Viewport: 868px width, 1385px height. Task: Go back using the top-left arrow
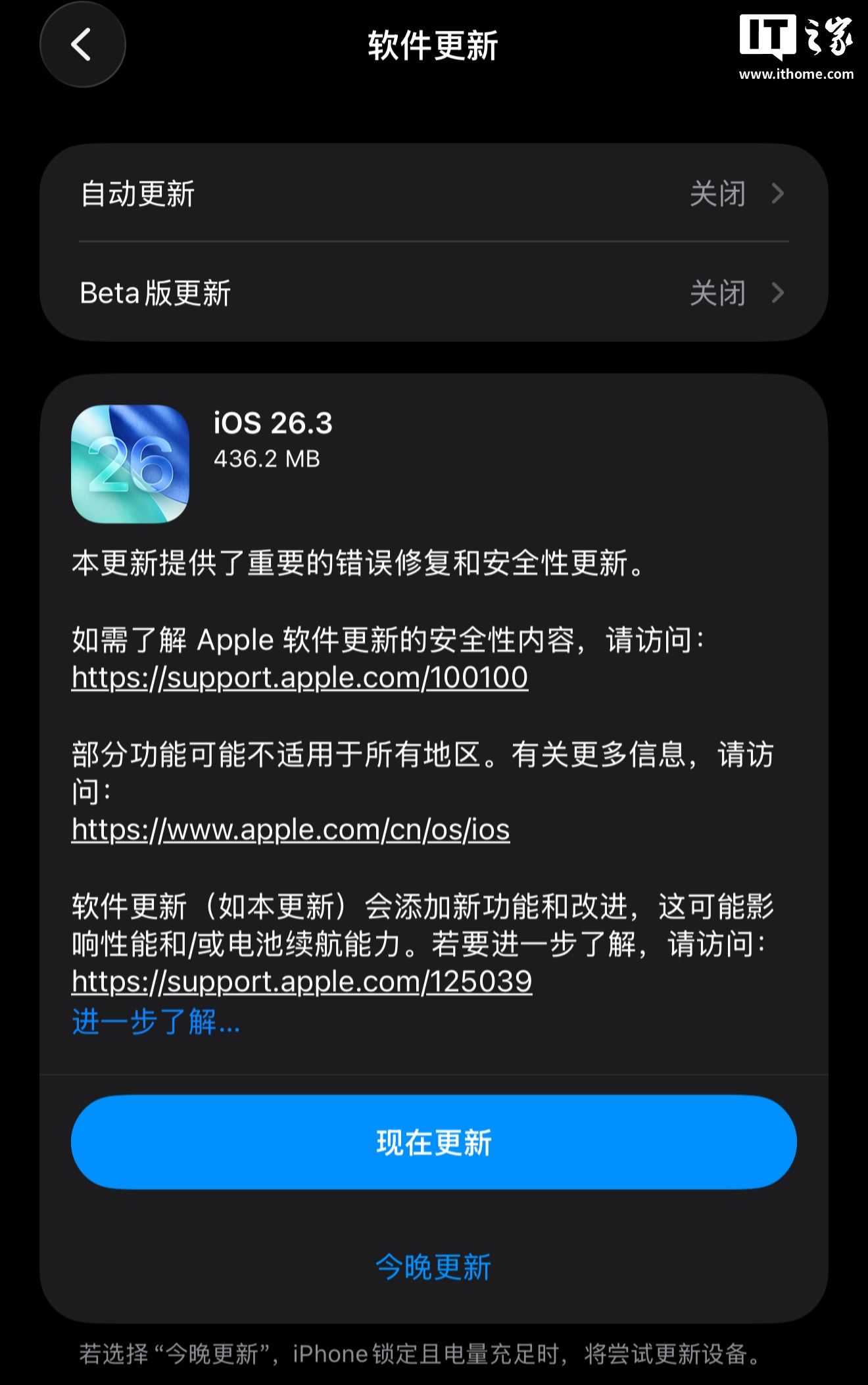(x=82, y=45)
